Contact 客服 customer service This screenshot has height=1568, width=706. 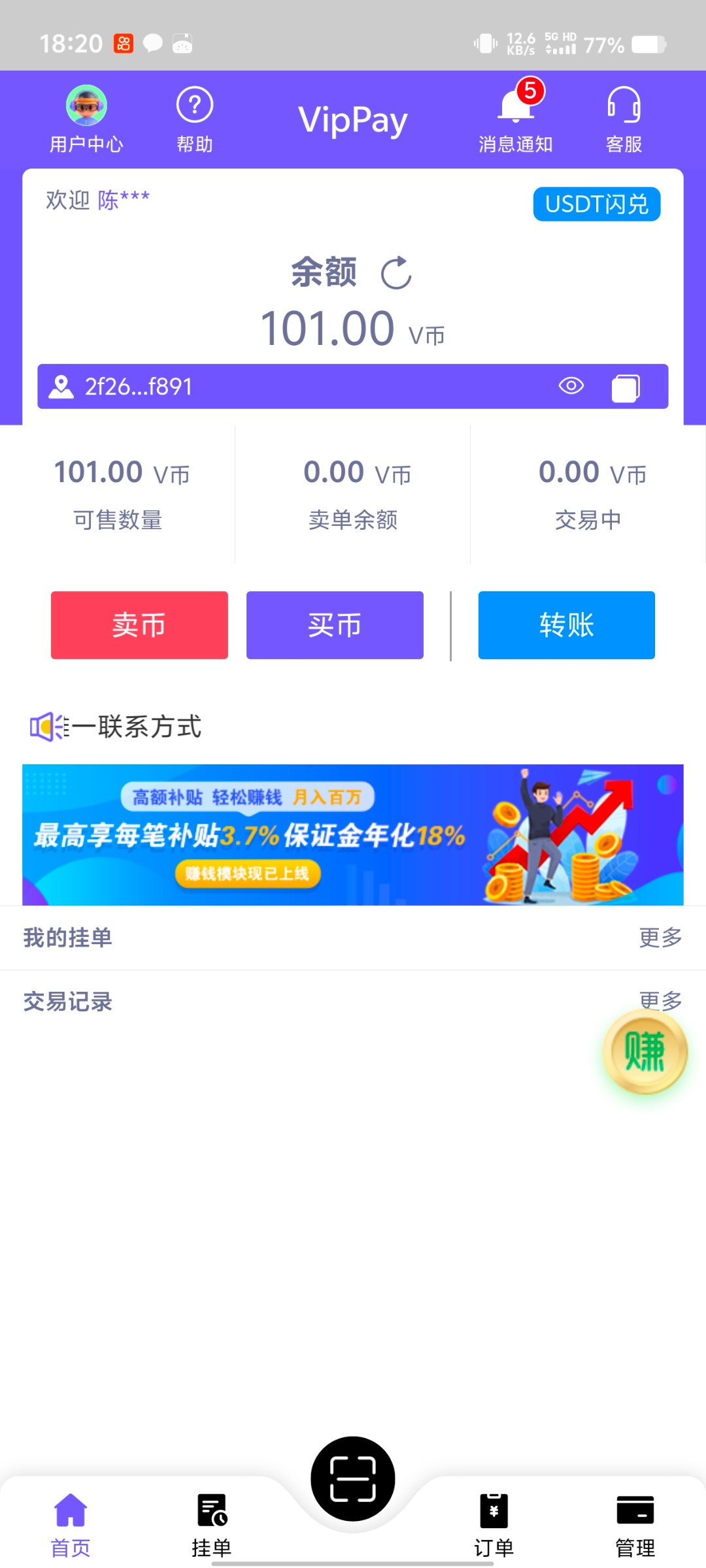point(624,119)
